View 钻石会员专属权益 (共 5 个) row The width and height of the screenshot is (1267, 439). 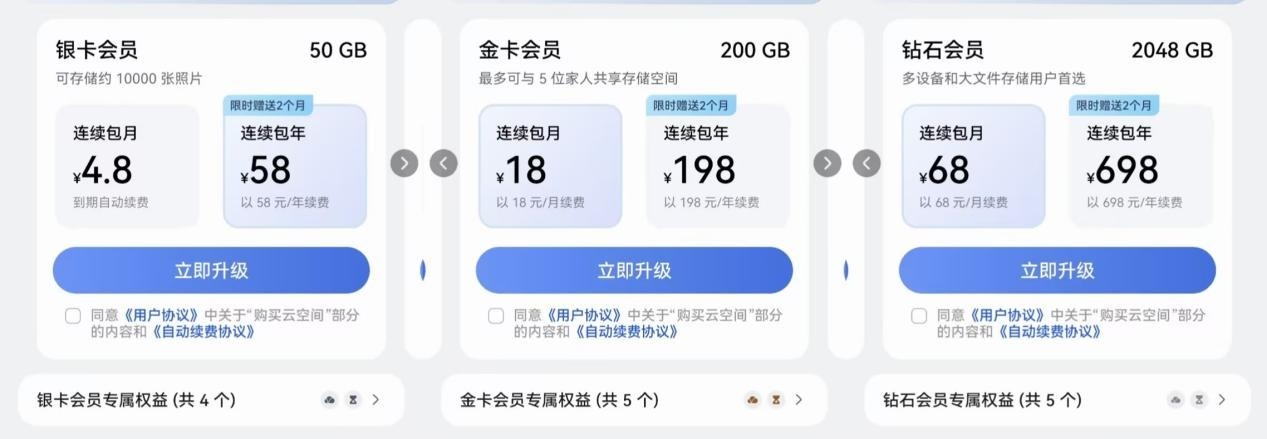pyautogui.click(x=1057, y=400)
